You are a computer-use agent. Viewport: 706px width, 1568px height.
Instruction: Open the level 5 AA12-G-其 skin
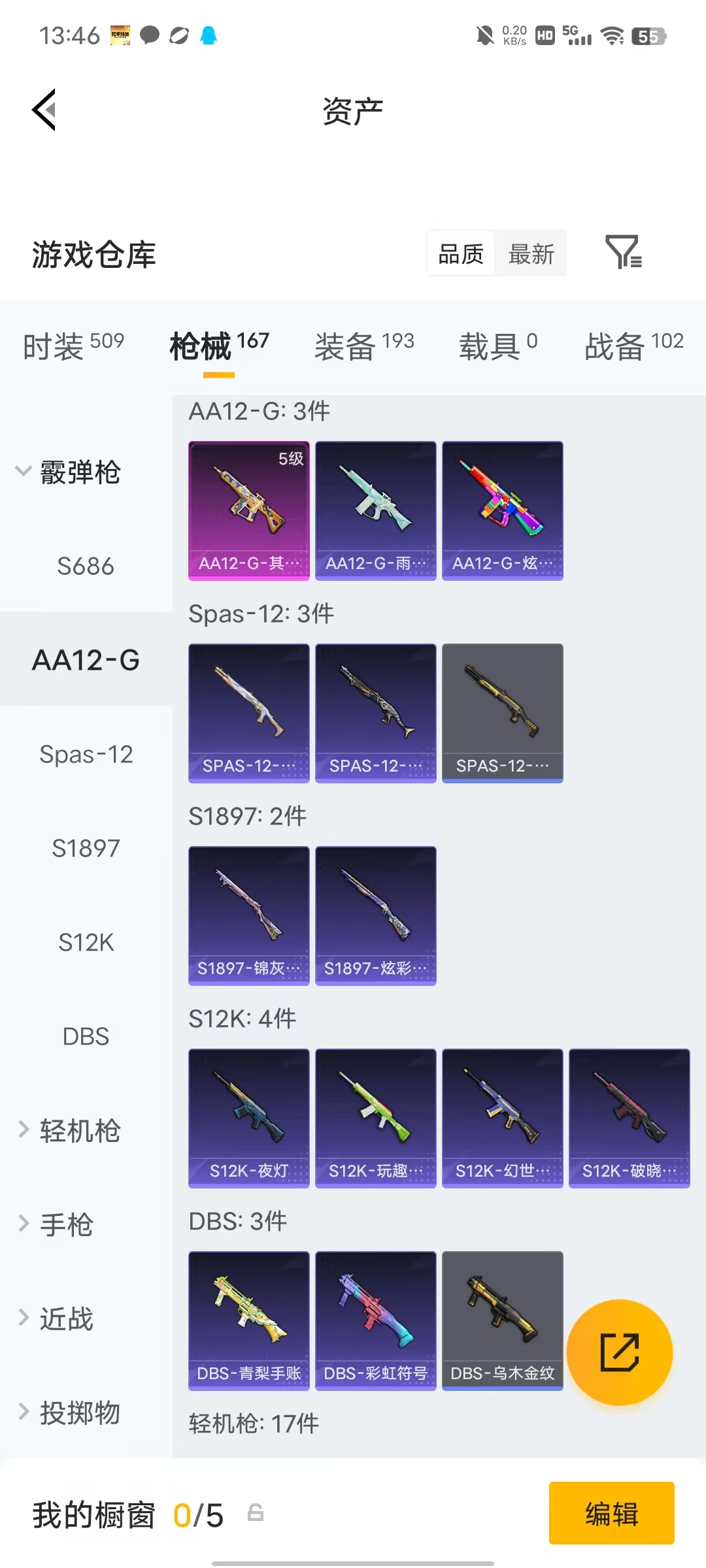(249, 511)
